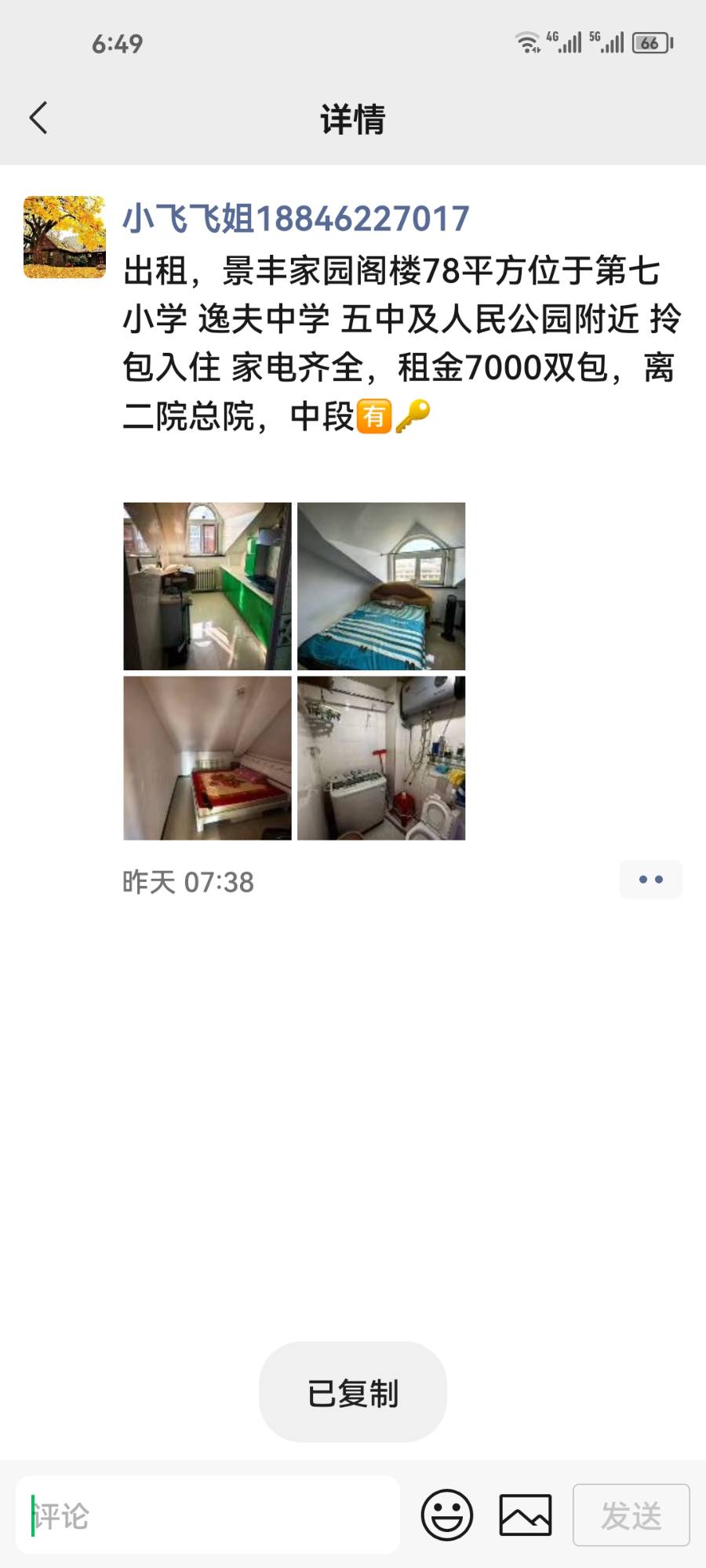706x1568 pixels.
Task: Open the emoji picker
Action: (x=447, y=1515)
